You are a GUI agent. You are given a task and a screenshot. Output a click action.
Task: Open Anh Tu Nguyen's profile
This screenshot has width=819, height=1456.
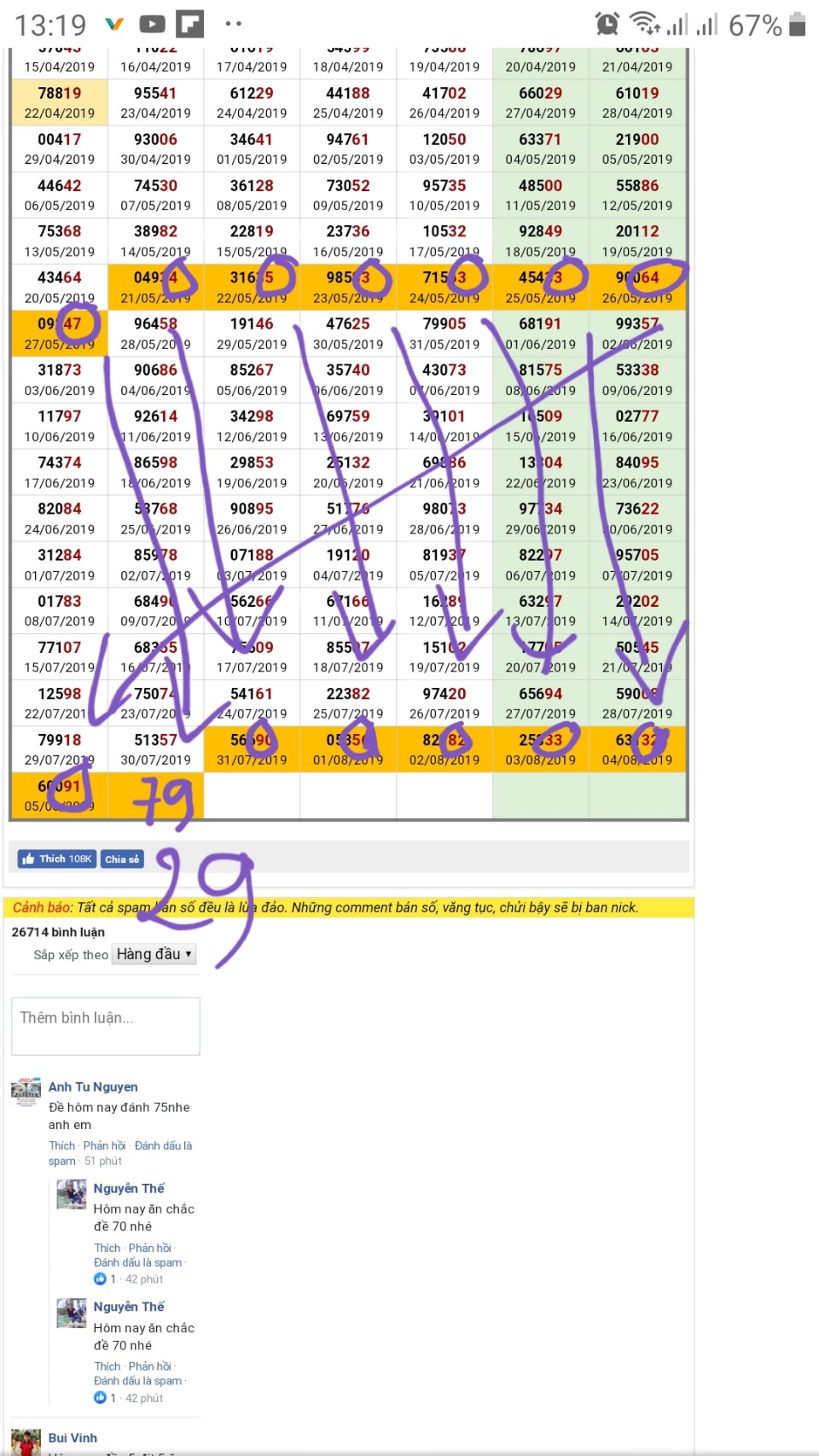click(93, 1086)
